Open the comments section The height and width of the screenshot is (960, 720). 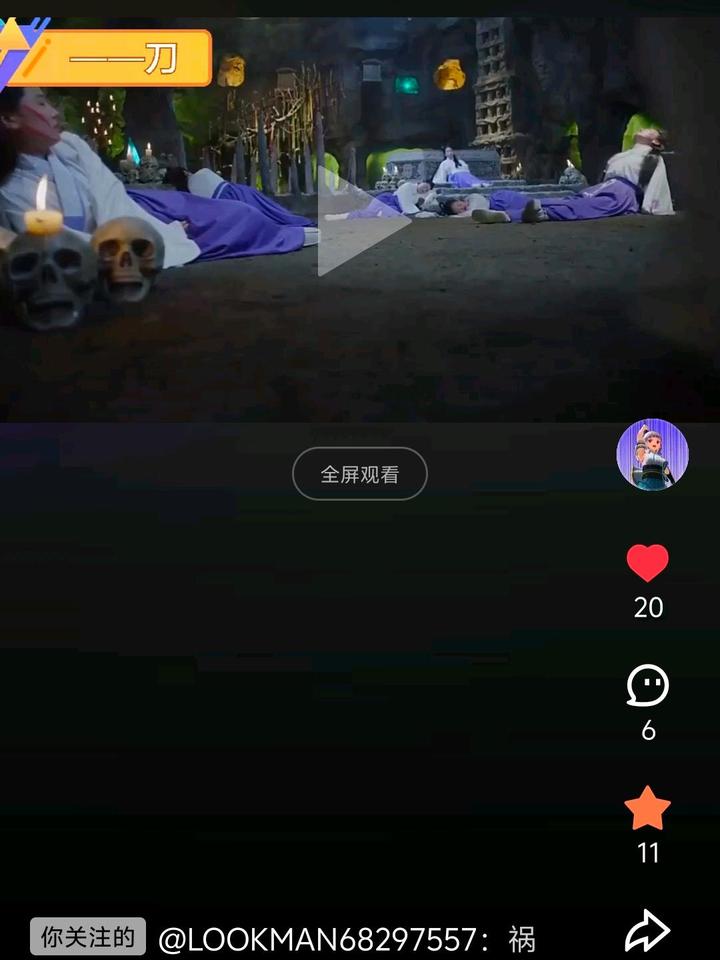[x=648, y=687]
